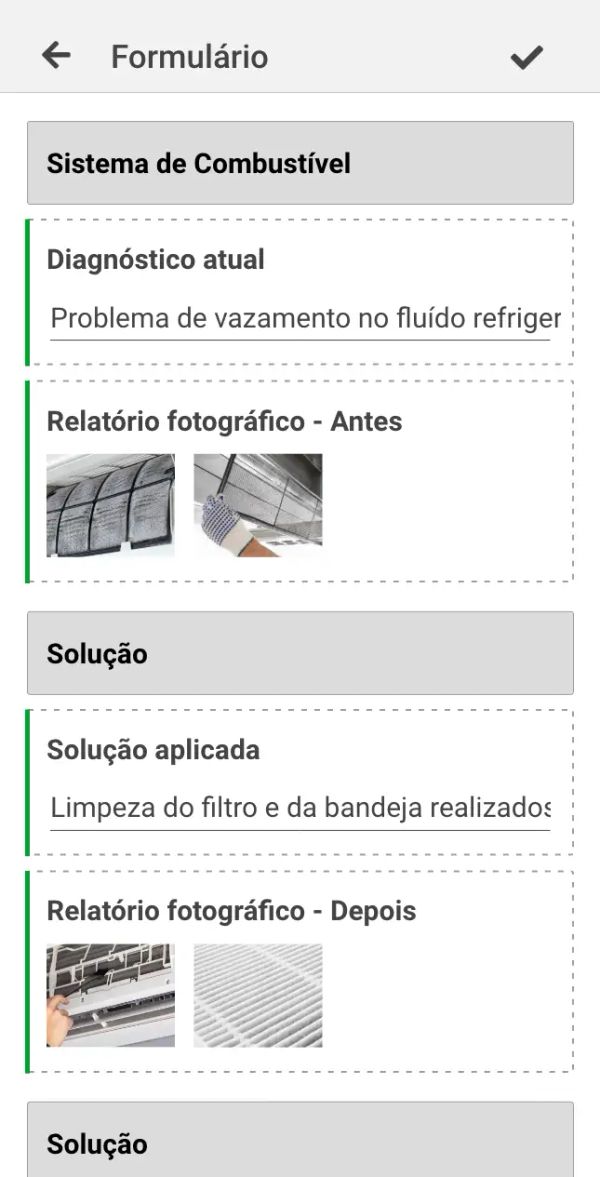Open the second Antes photo with gloved hand
This screenshot has height=1177, width=600.
(x=258, y=505)
